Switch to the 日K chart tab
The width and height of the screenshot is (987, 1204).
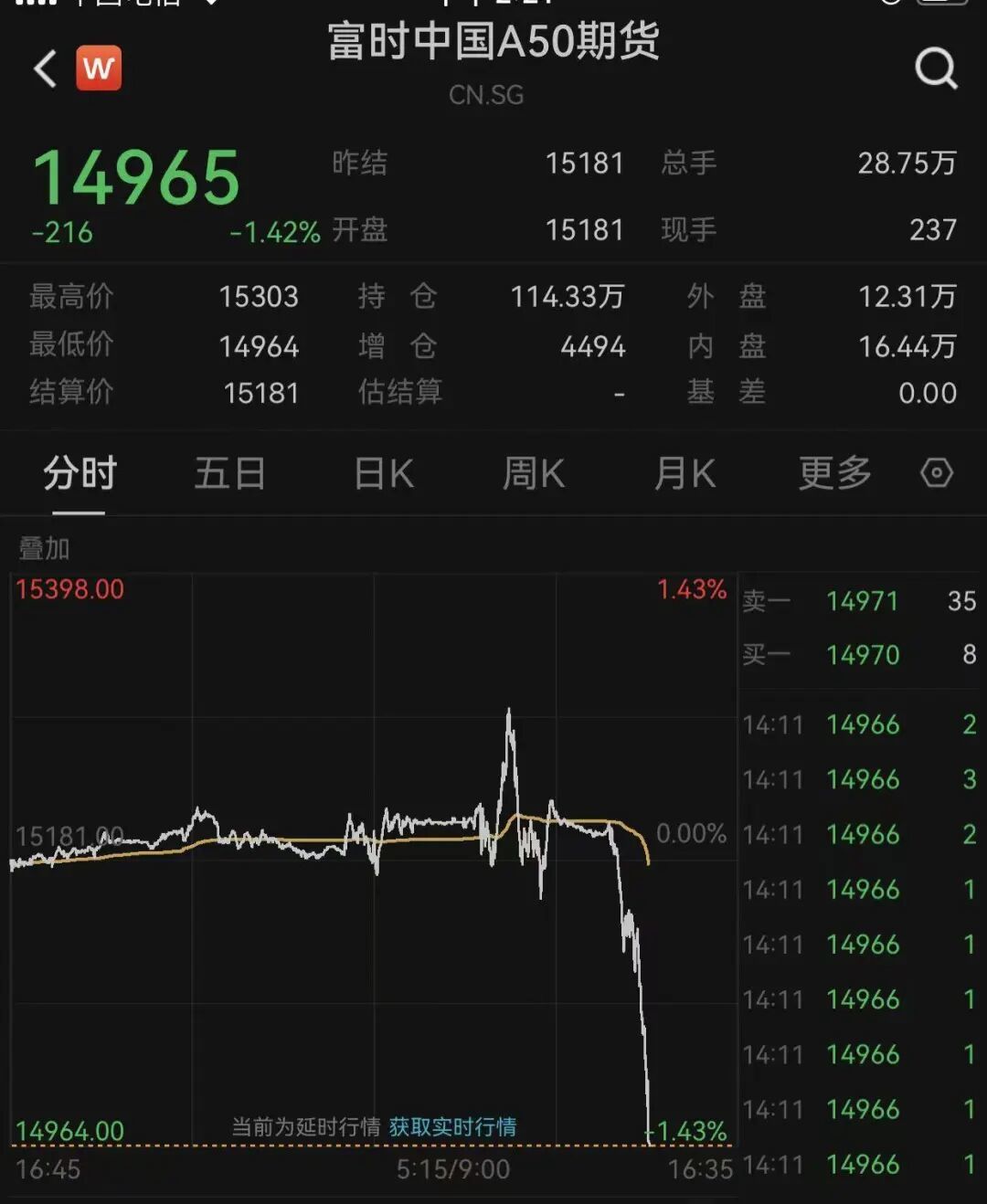(x=384, y=473)
